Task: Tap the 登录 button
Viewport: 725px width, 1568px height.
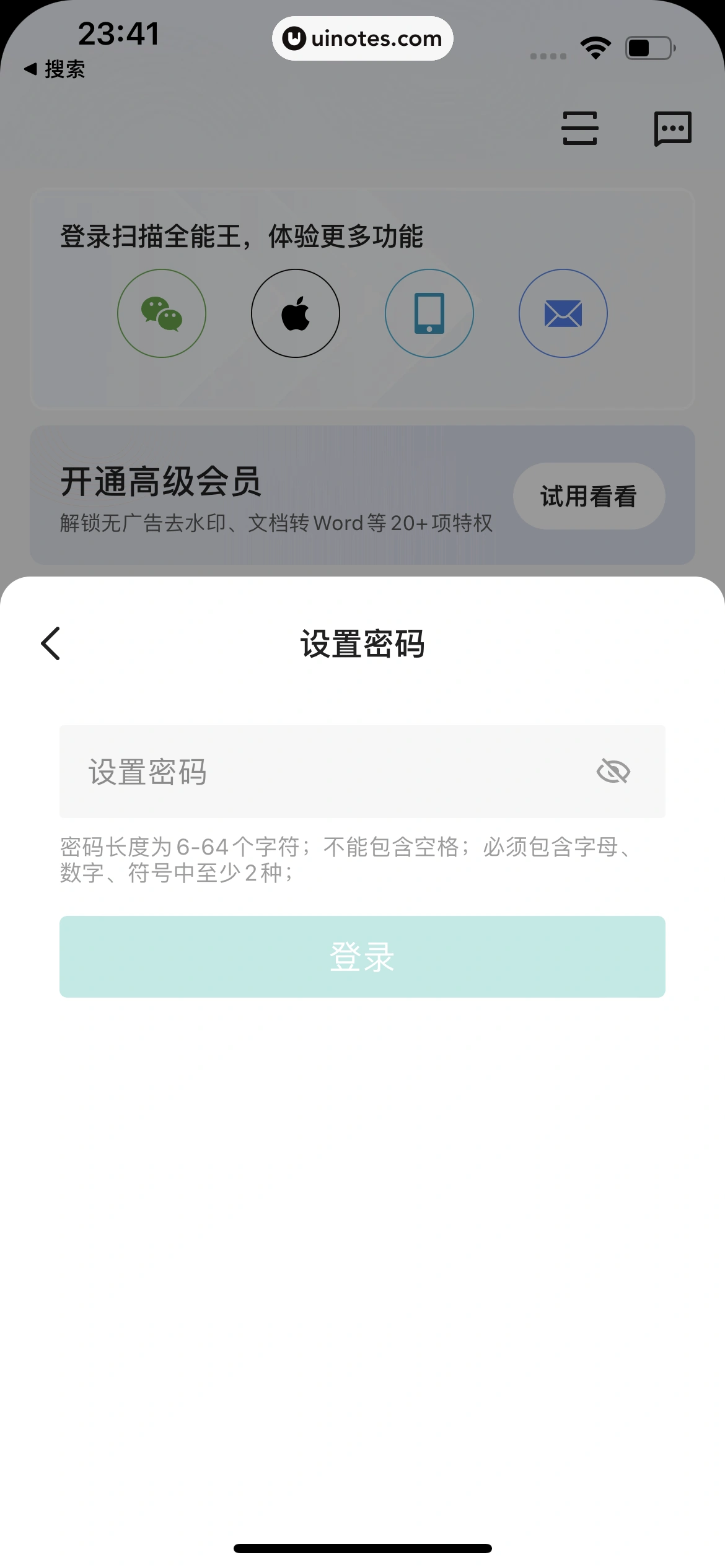Action: [362, 956]
